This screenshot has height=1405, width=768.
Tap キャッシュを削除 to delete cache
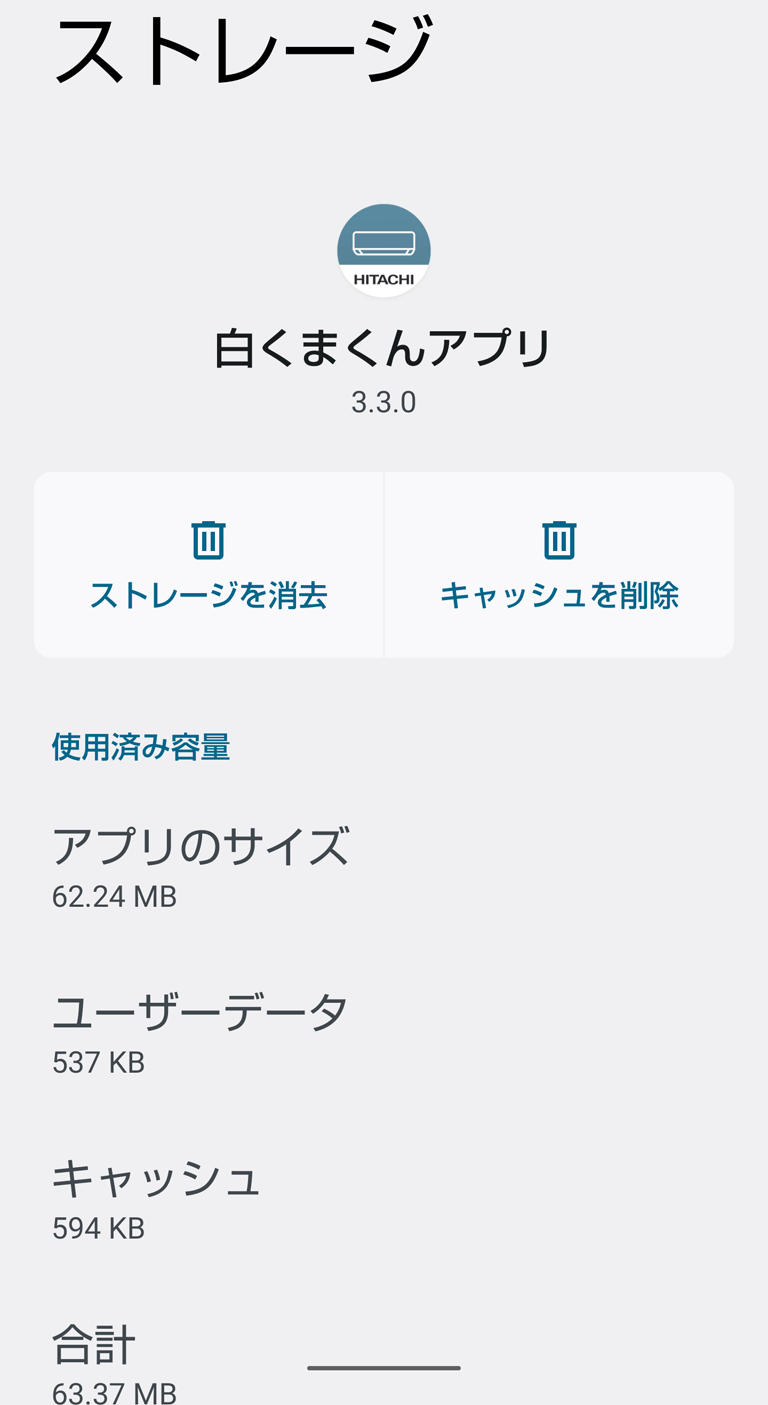pos(559,565)
